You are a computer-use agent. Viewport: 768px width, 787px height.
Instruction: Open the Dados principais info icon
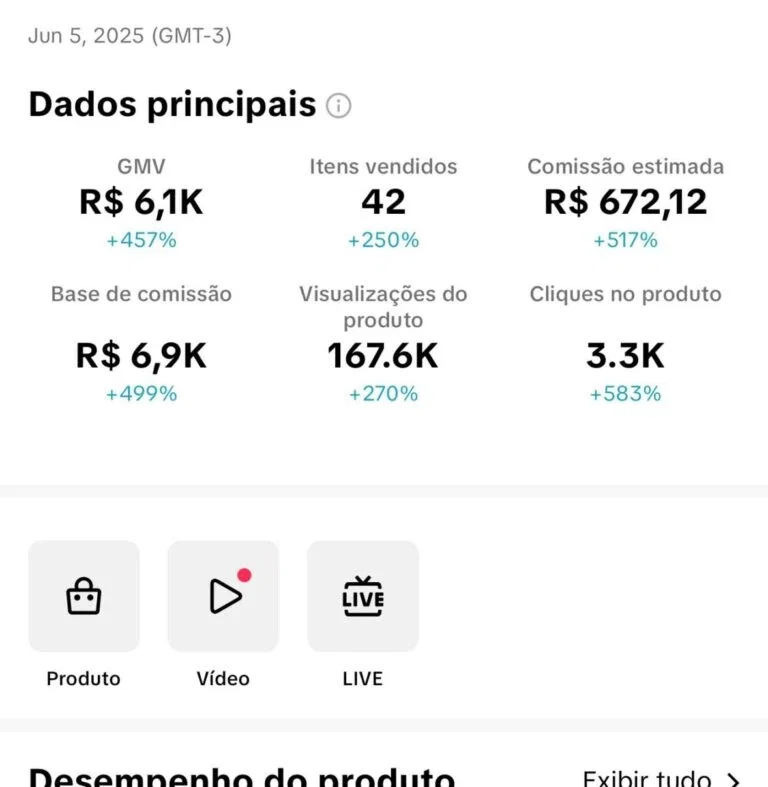pos(339,106)
